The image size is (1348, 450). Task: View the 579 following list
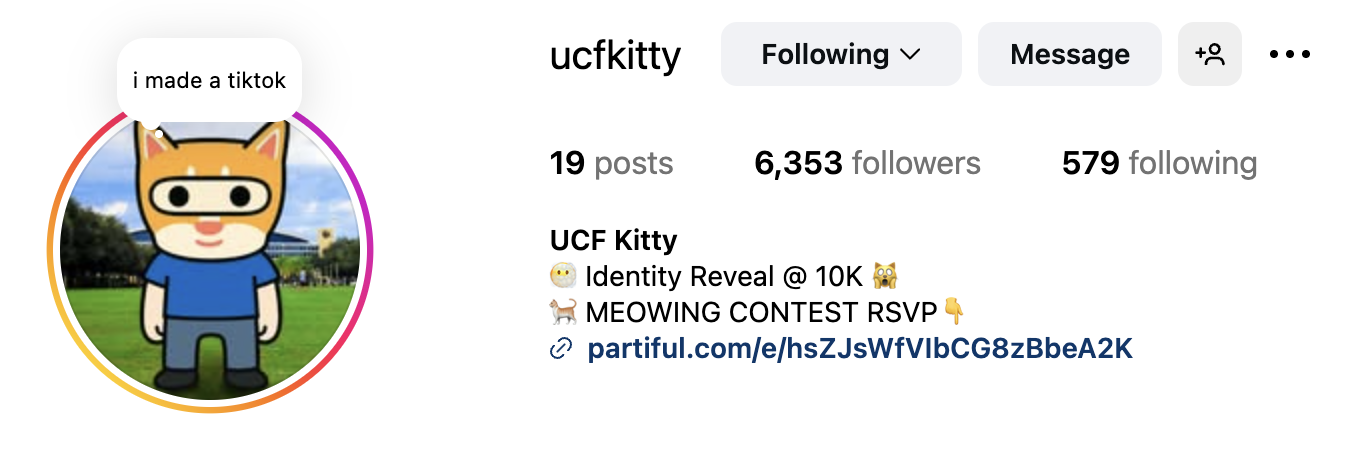[x=1159, y=163]
